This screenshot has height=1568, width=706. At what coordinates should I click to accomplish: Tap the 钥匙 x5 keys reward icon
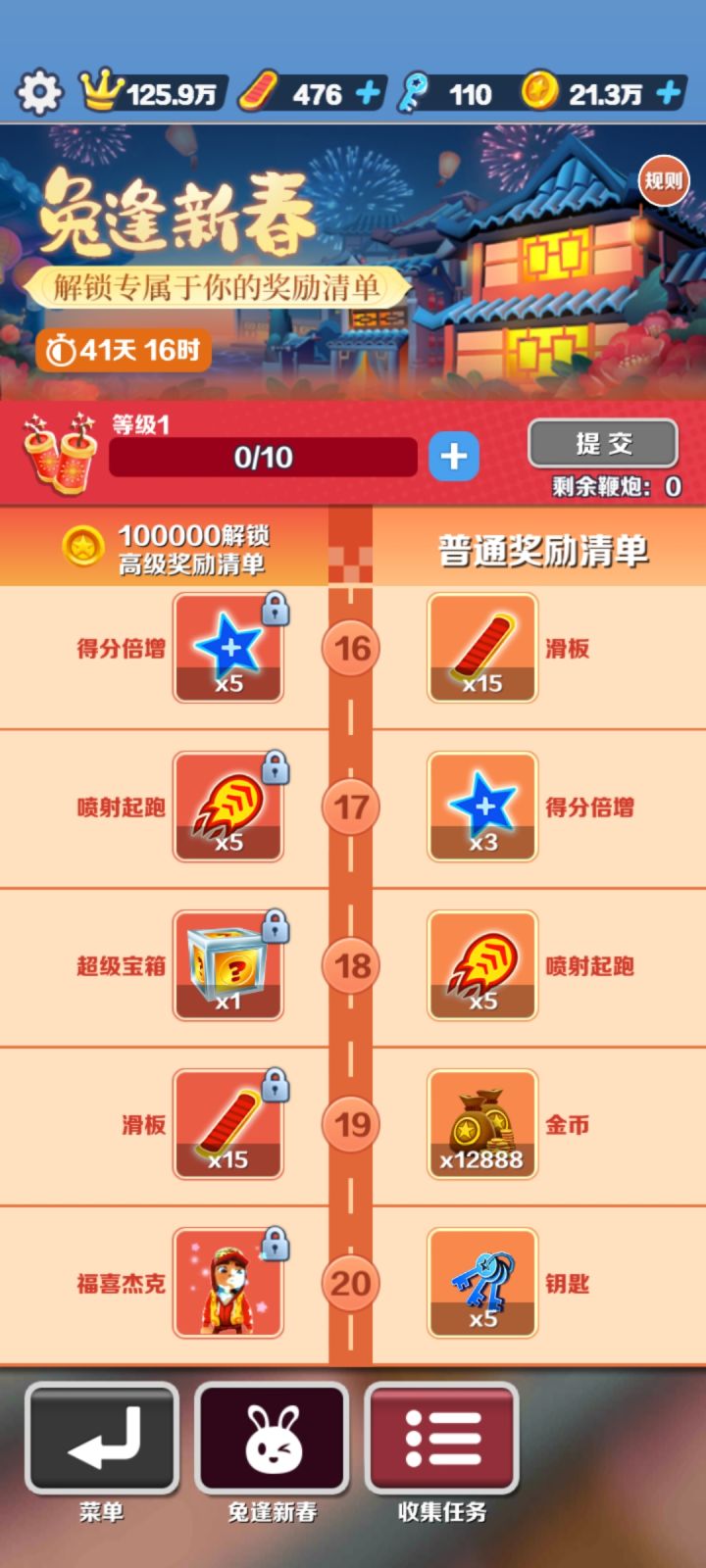point(480,1284)
